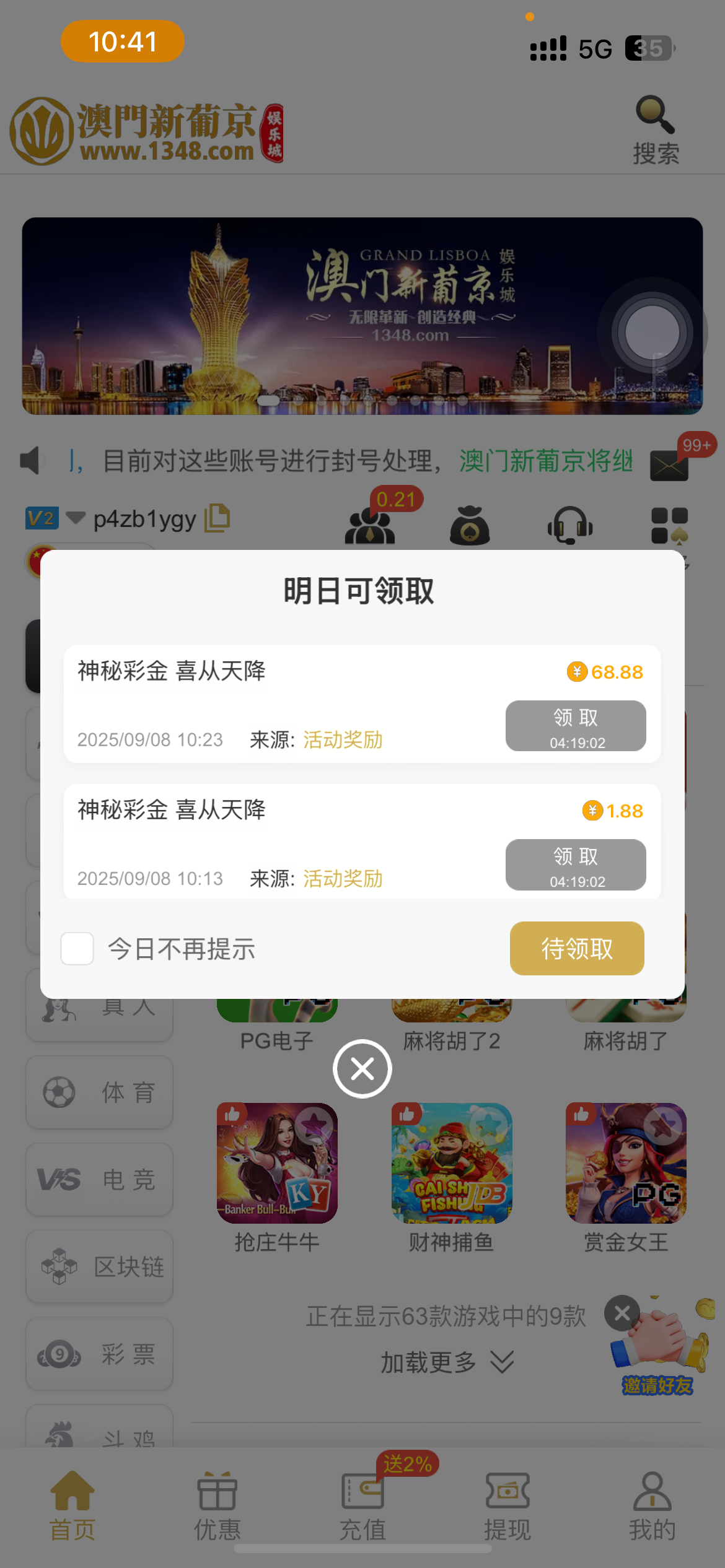Switch to the 提现 tab
Image resolution: width=725 pixels, height=1568 pixels.
[x=507, y=1506]
